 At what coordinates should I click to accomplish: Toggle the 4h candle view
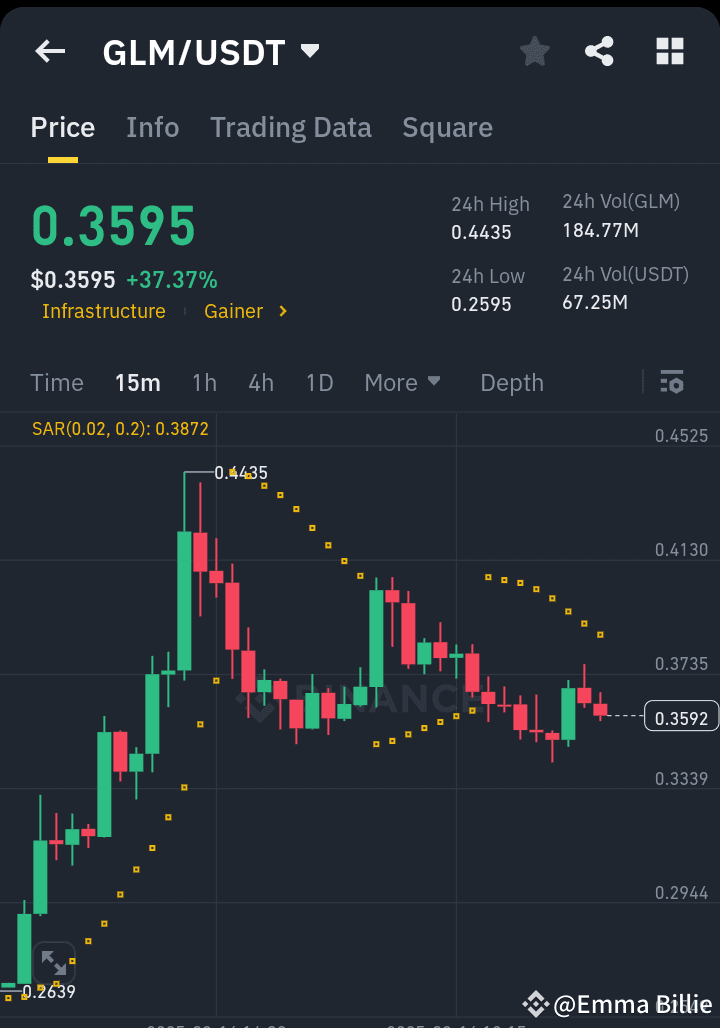(260, 382)
